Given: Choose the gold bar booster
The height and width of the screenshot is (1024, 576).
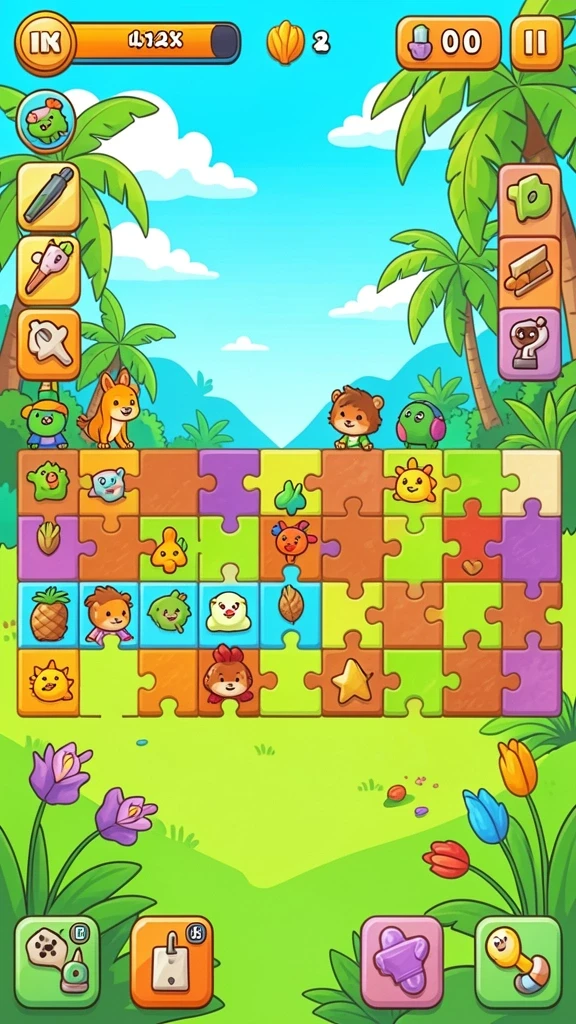Looking at the screenshot, I should (x=530, y=272).
